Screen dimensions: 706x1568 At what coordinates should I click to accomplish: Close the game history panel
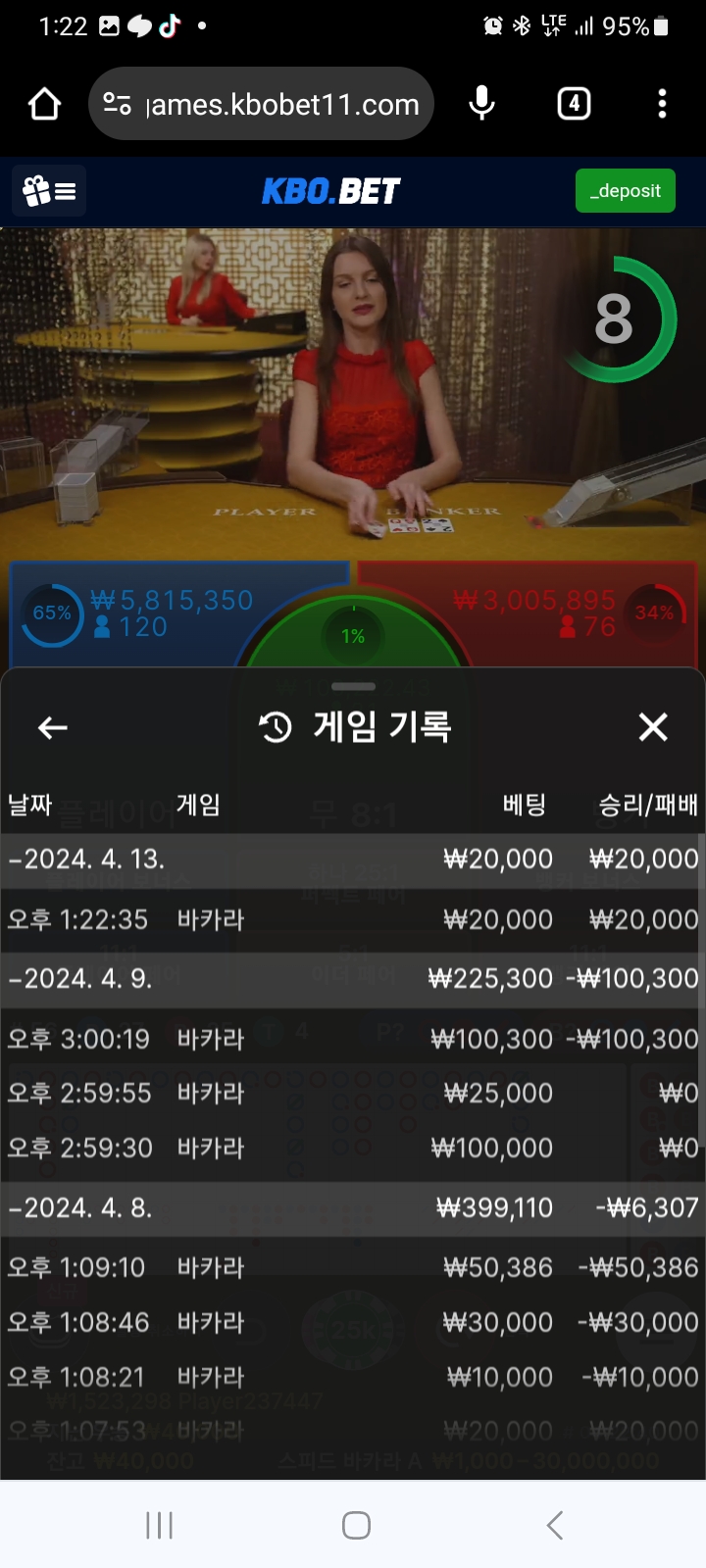653,727
